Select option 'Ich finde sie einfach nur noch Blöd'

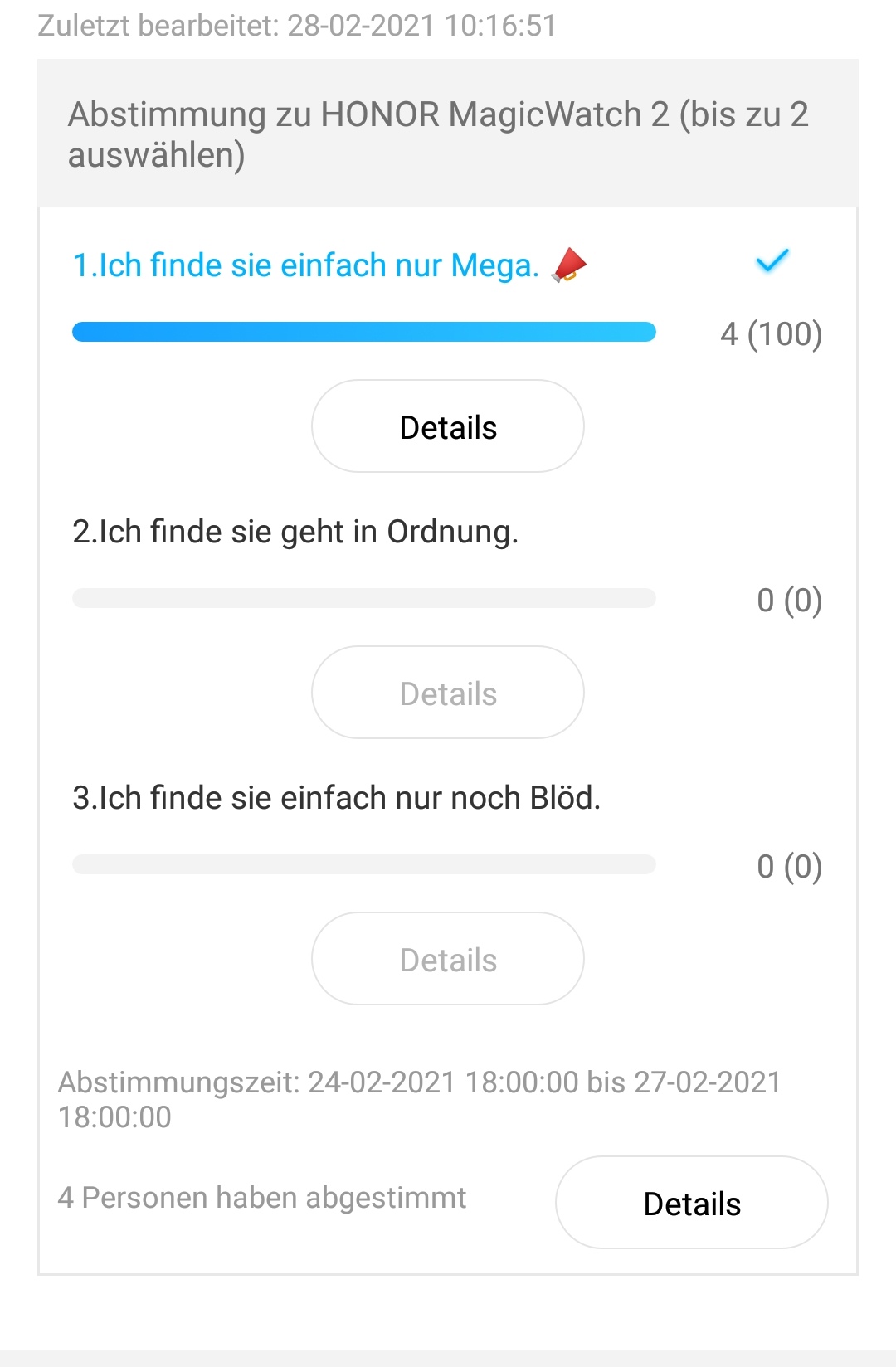[338, 797]
